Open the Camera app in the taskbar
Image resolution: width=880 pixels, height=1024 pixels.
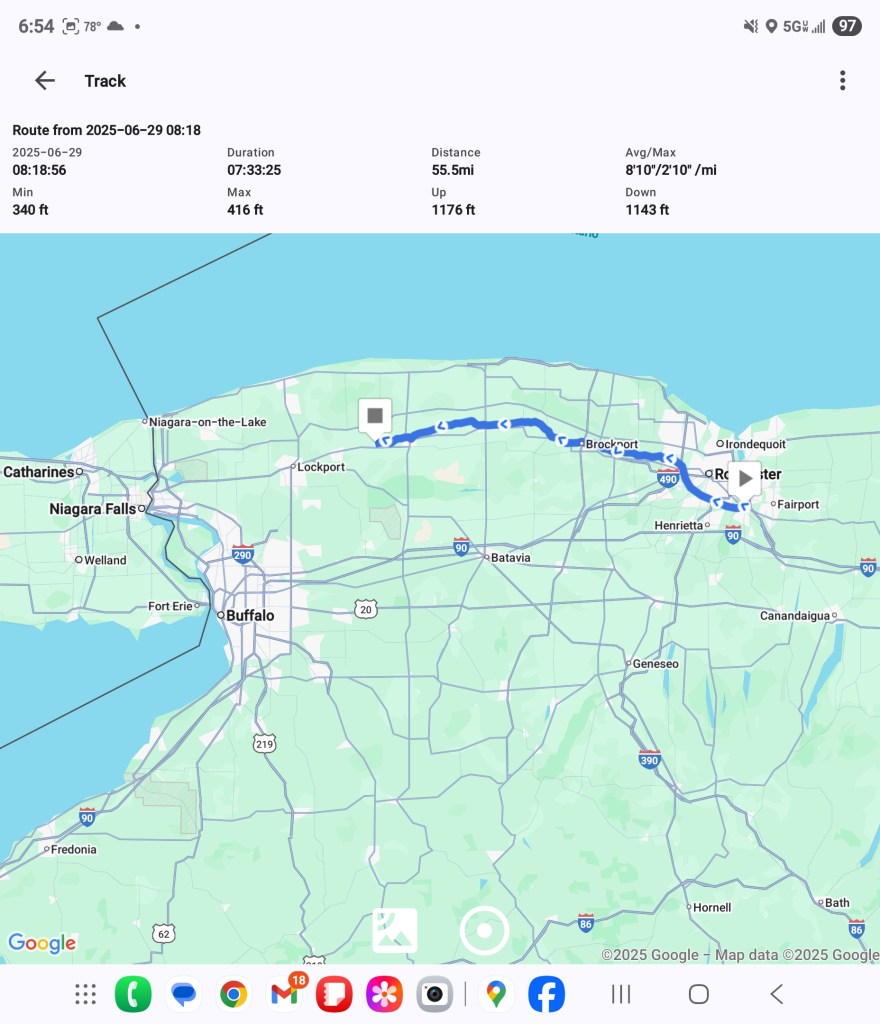tap(434, 994)
